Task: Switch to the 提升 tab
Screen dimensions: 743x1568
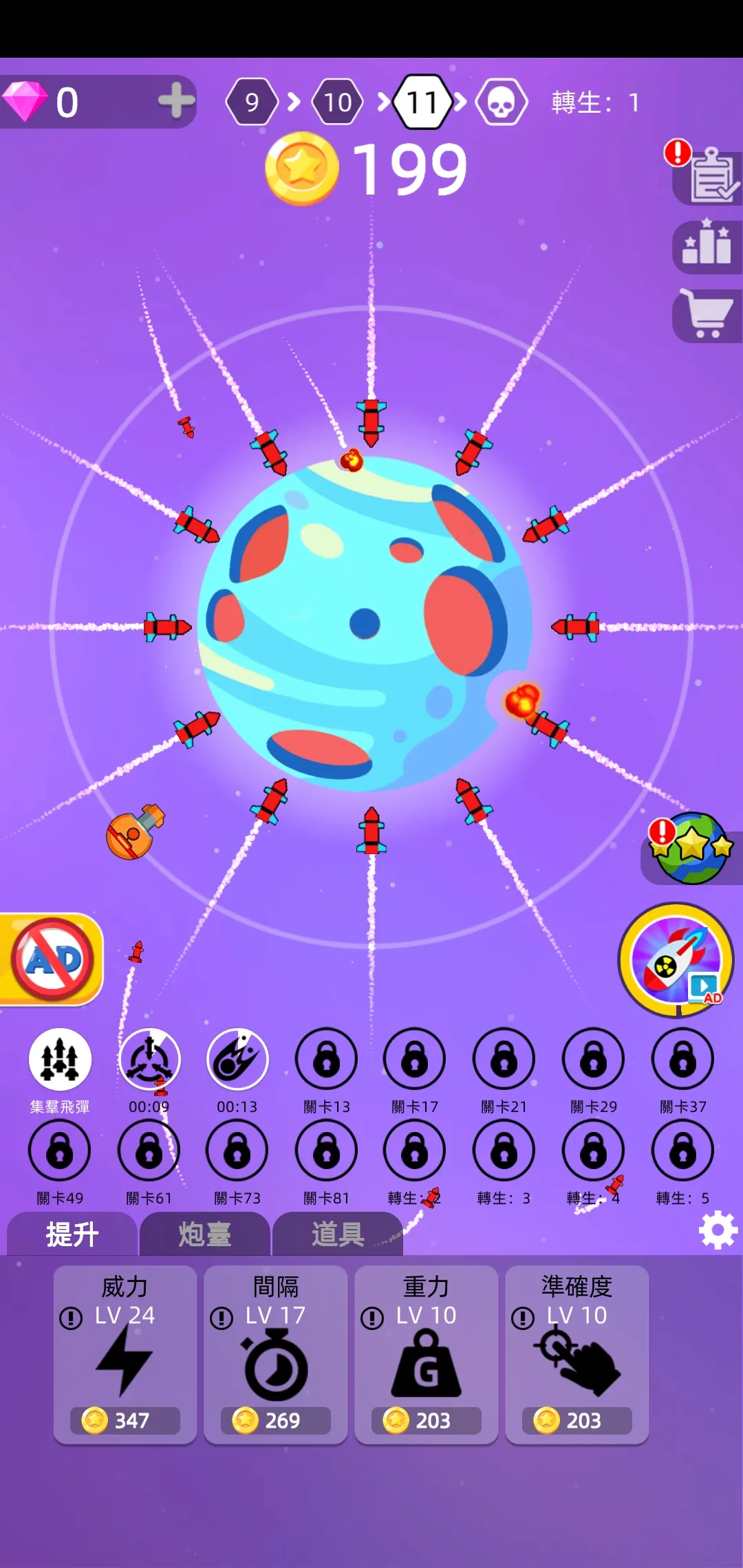Action: tap(72, 1234)
